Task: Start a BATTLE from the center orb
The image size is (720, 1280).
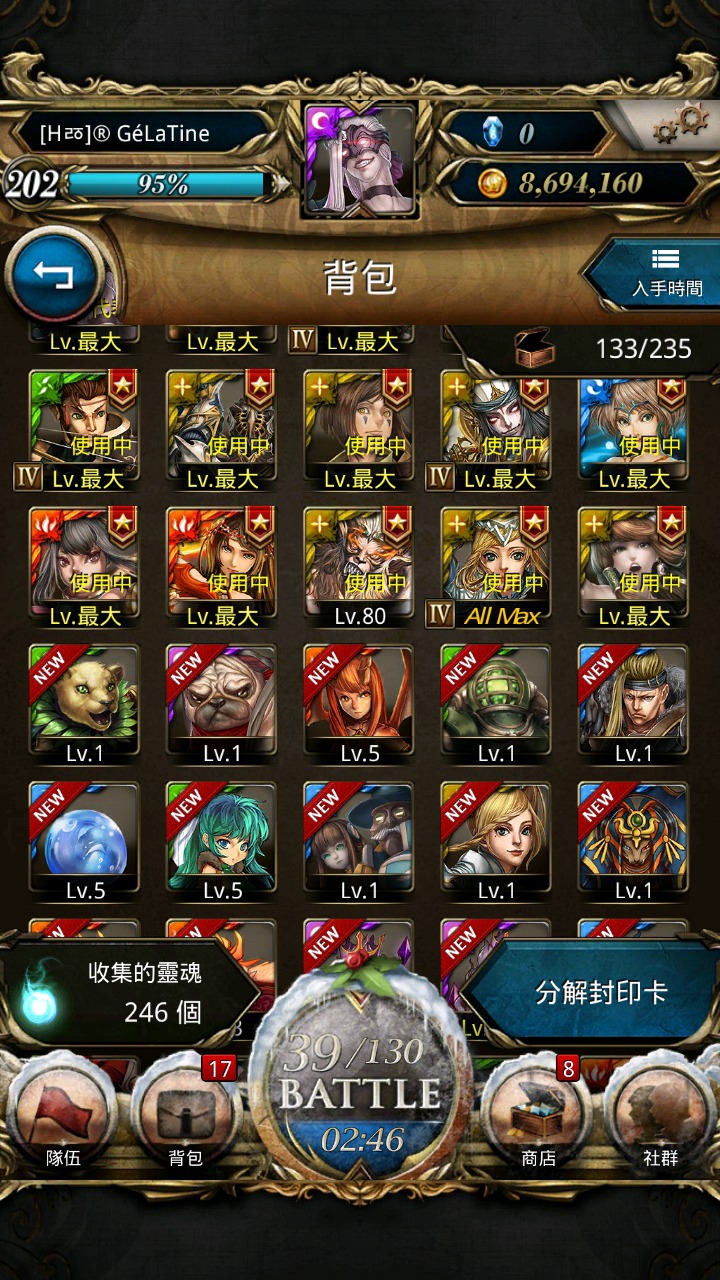Action: pyautogui.click(x=360, y=1085)
